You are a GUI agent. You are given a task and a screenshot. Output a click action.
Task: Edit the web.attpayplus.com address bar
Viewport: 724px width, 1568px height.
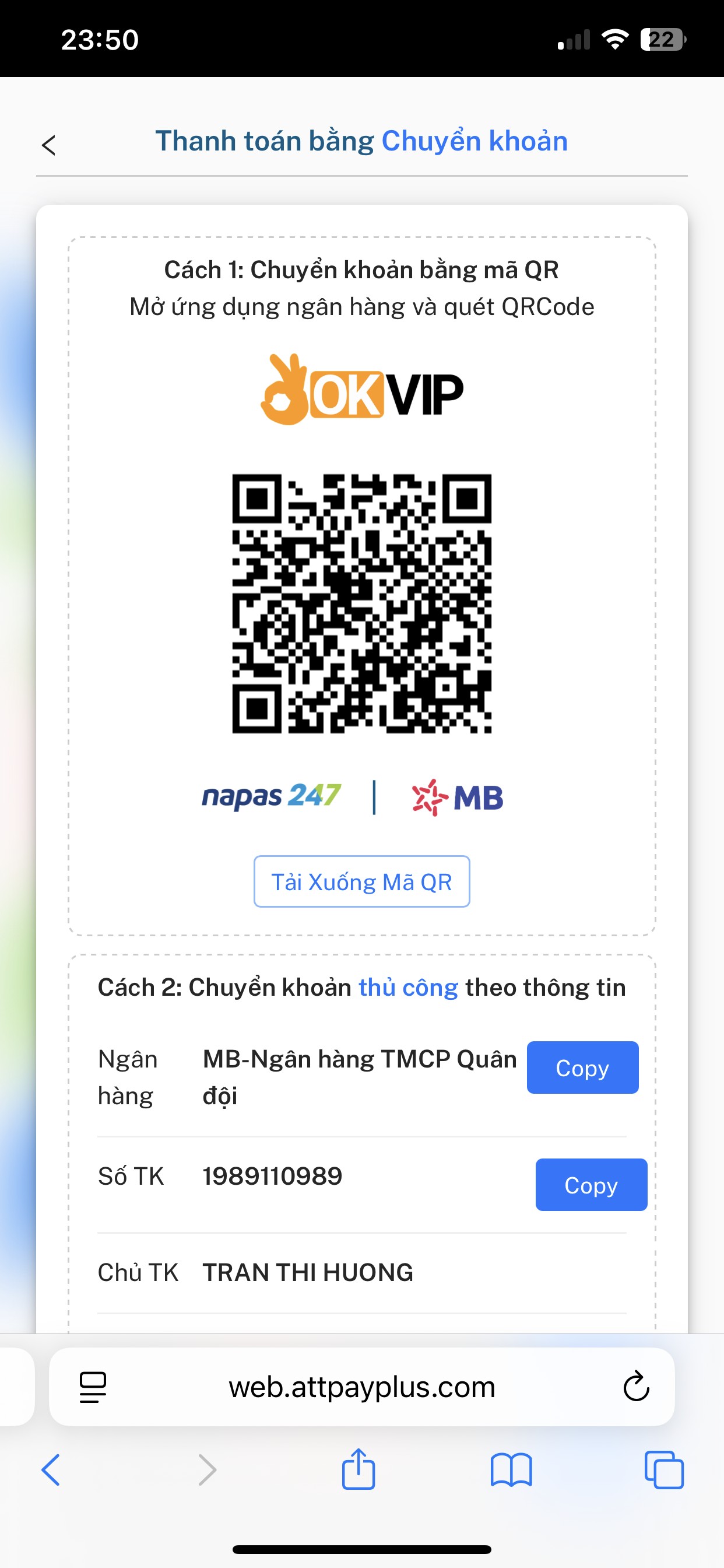[x=361, y=1387]
